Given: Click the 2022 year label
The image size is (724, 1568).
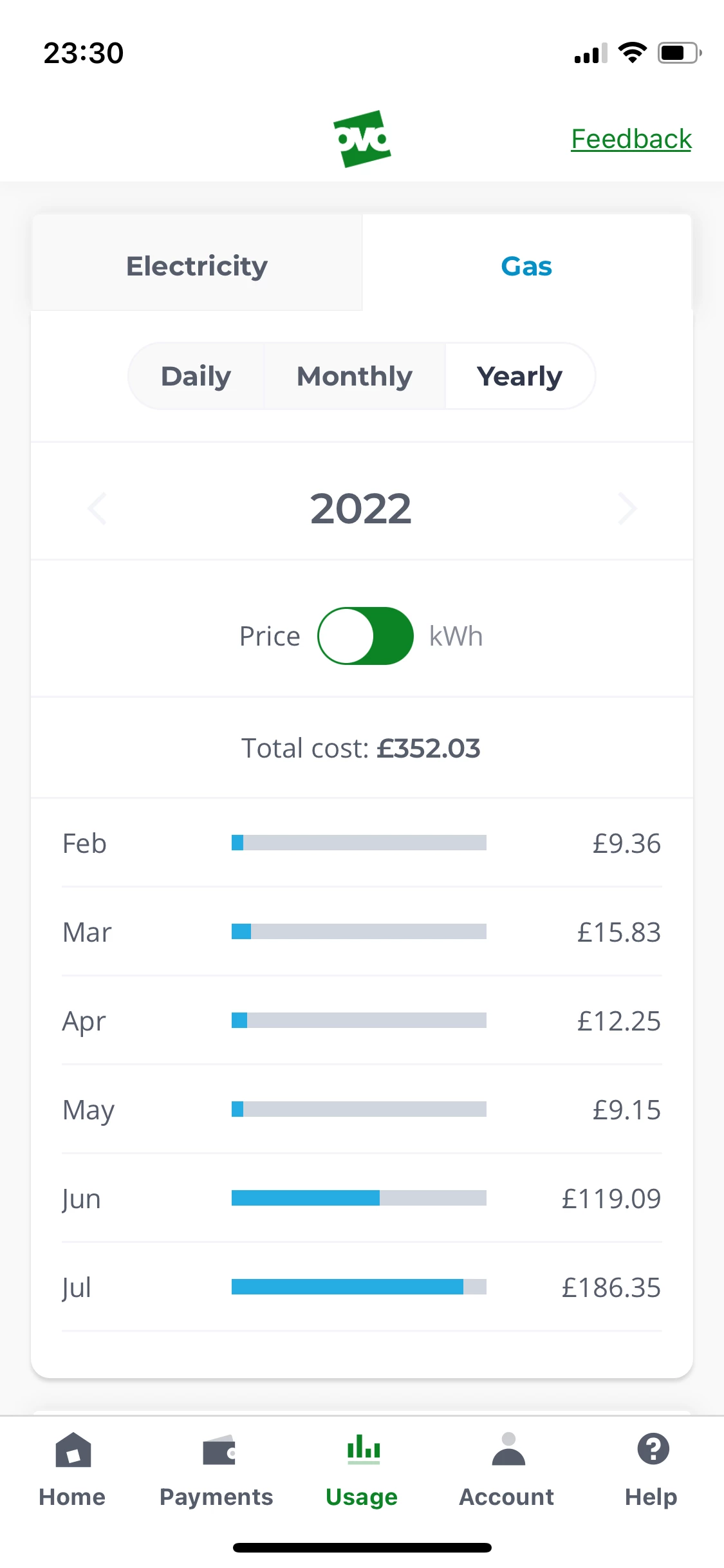Looking at the screenshot, I should (362, 508).
